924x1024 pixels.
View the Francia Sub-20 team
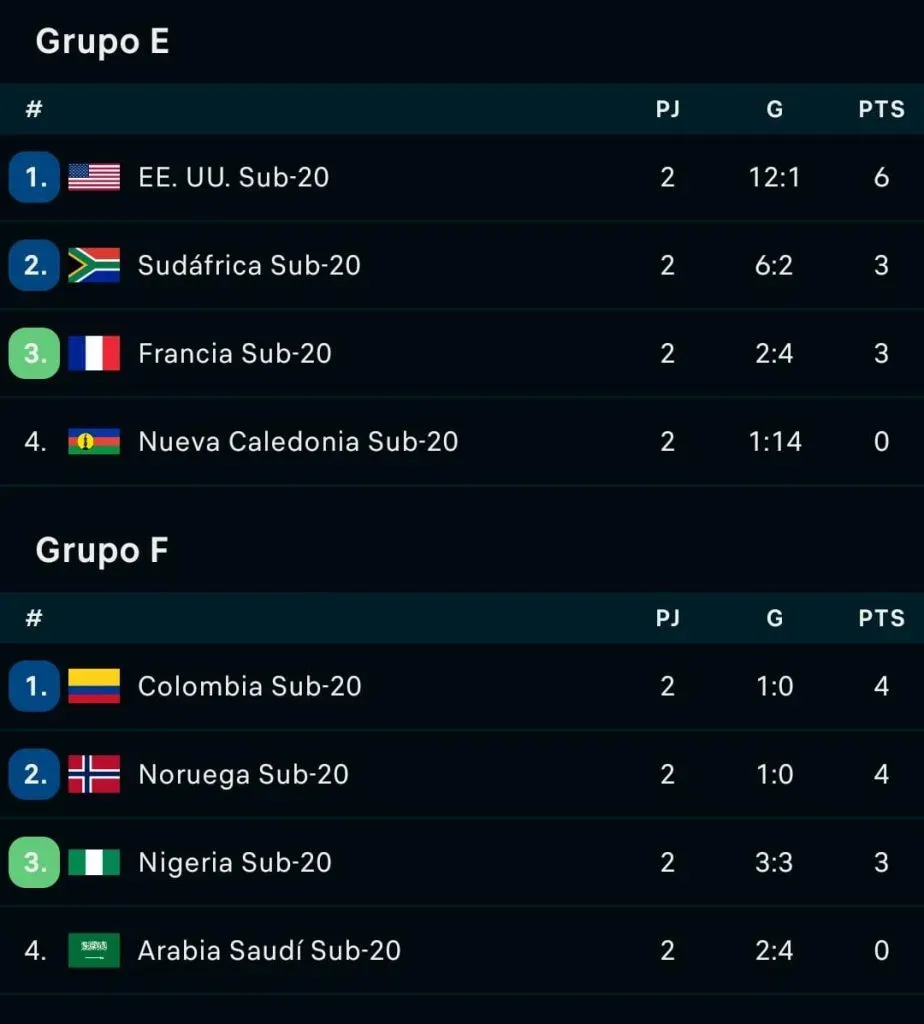(x=235, y=354)
